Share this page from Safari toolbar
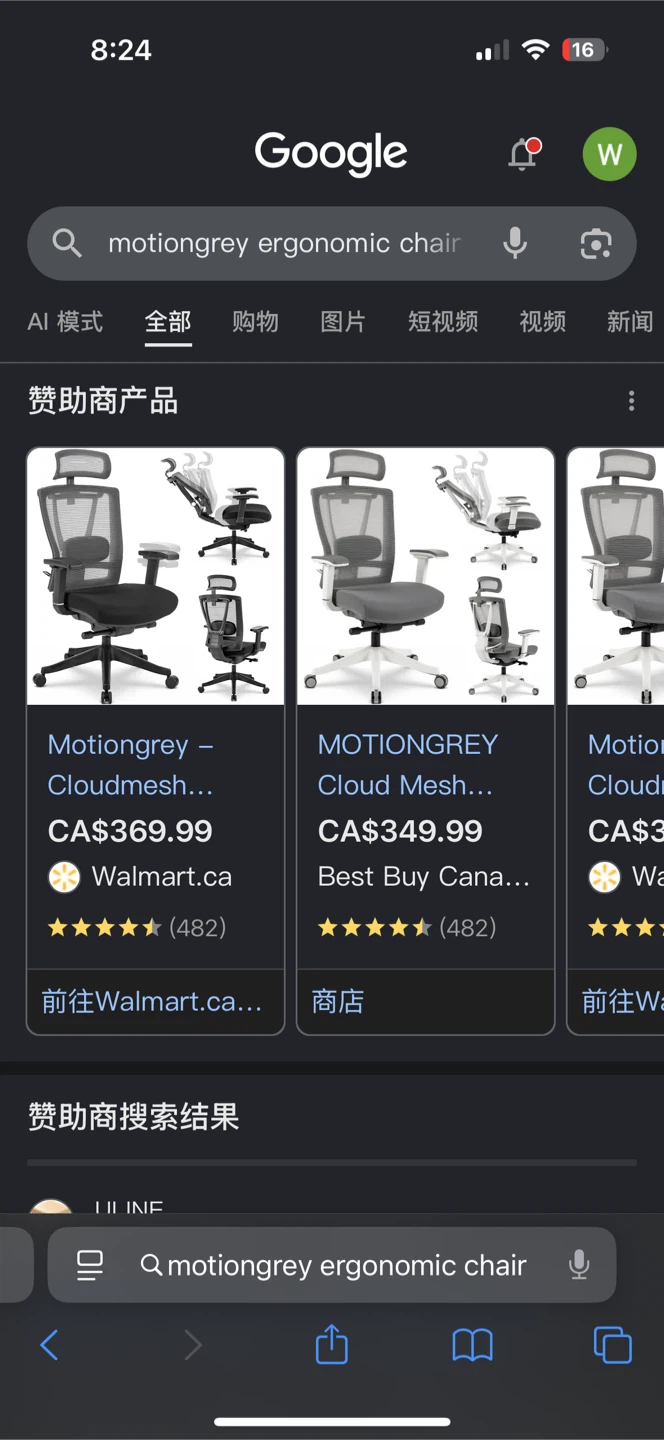664x1440 pixels. [332, 1343]
